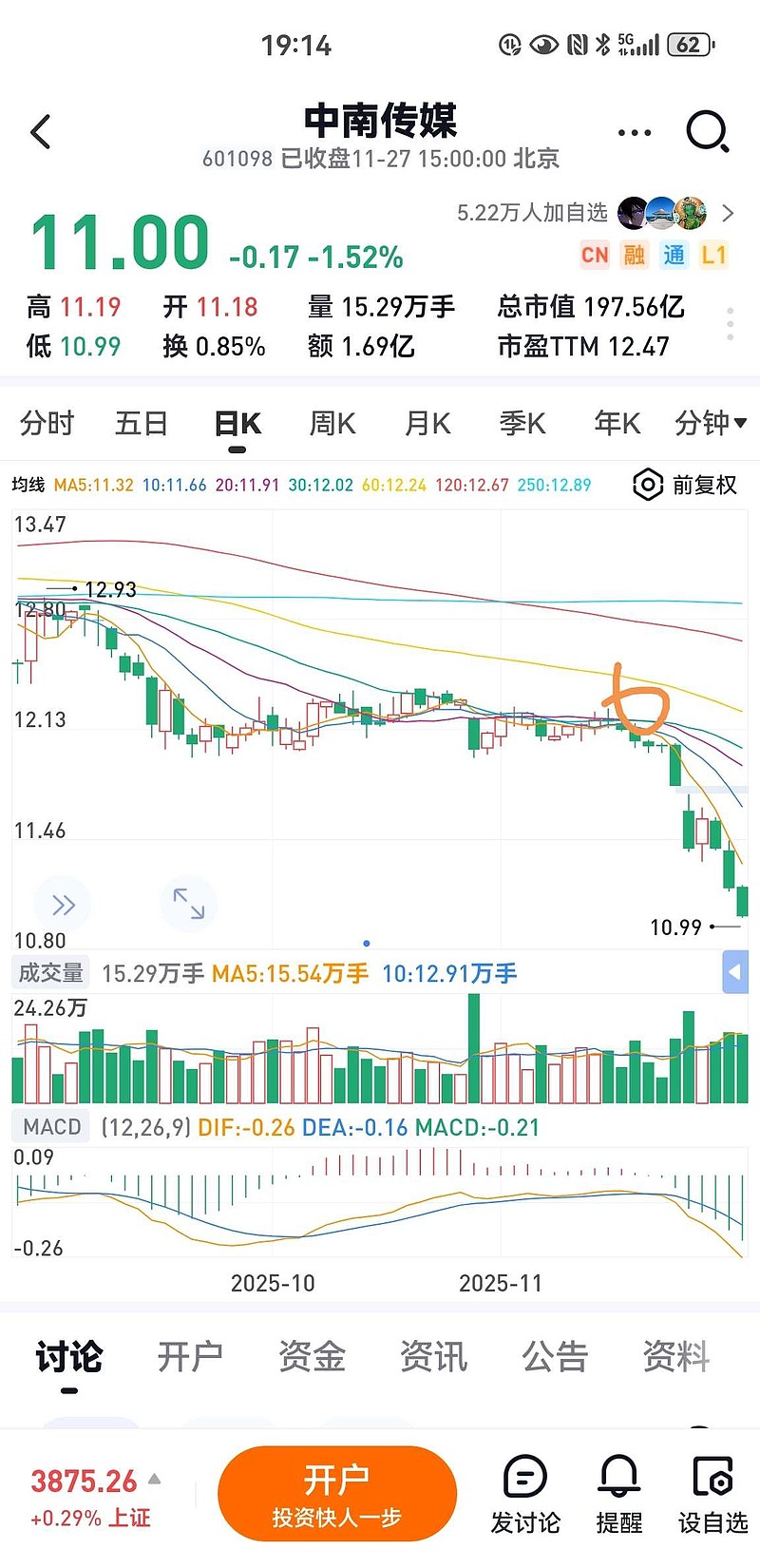Viewport: 760px width, 1568px height.
Task: Tap the 发讨论 post-discussion icon
Action: (x=525, y=1492)
